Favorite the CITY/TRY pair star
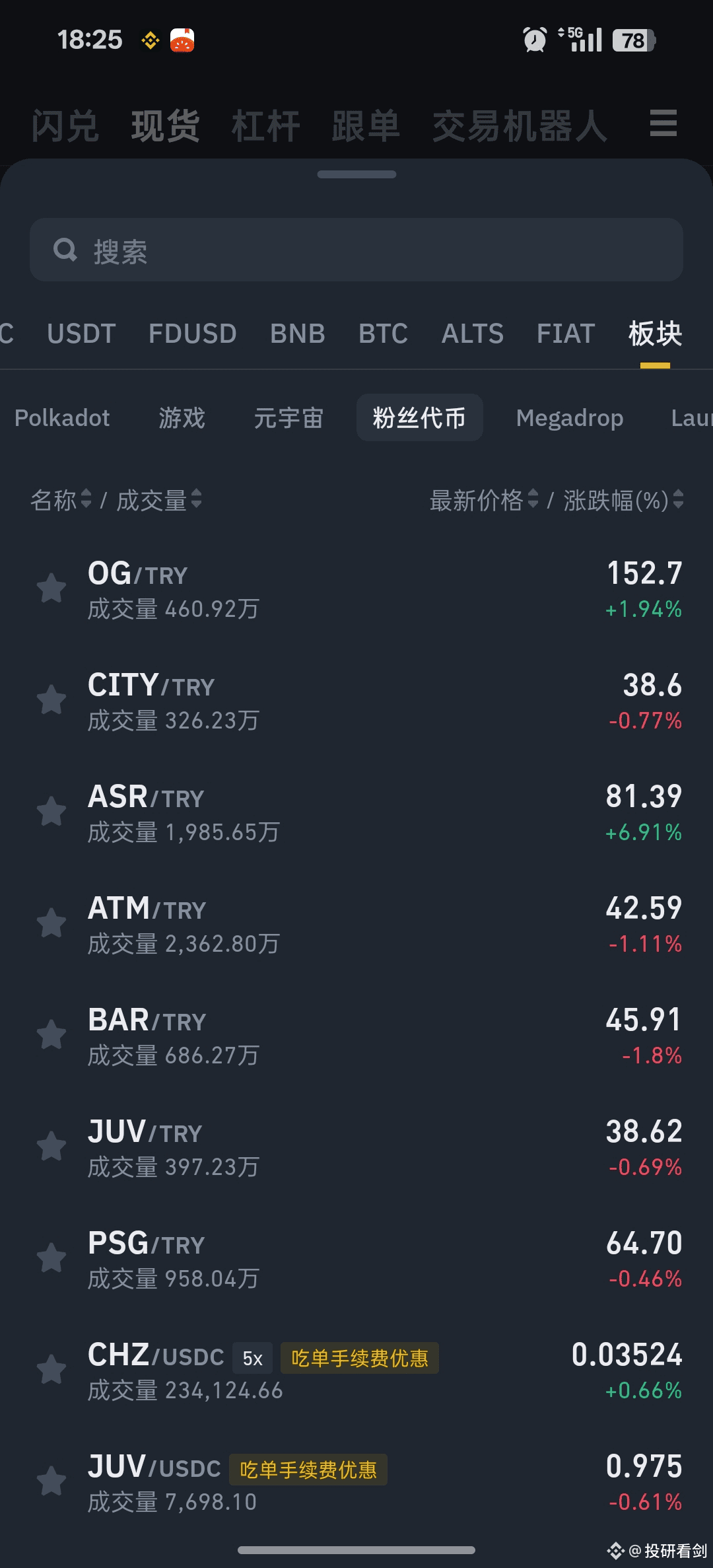Screen dimensions: 713x1568 51,700
